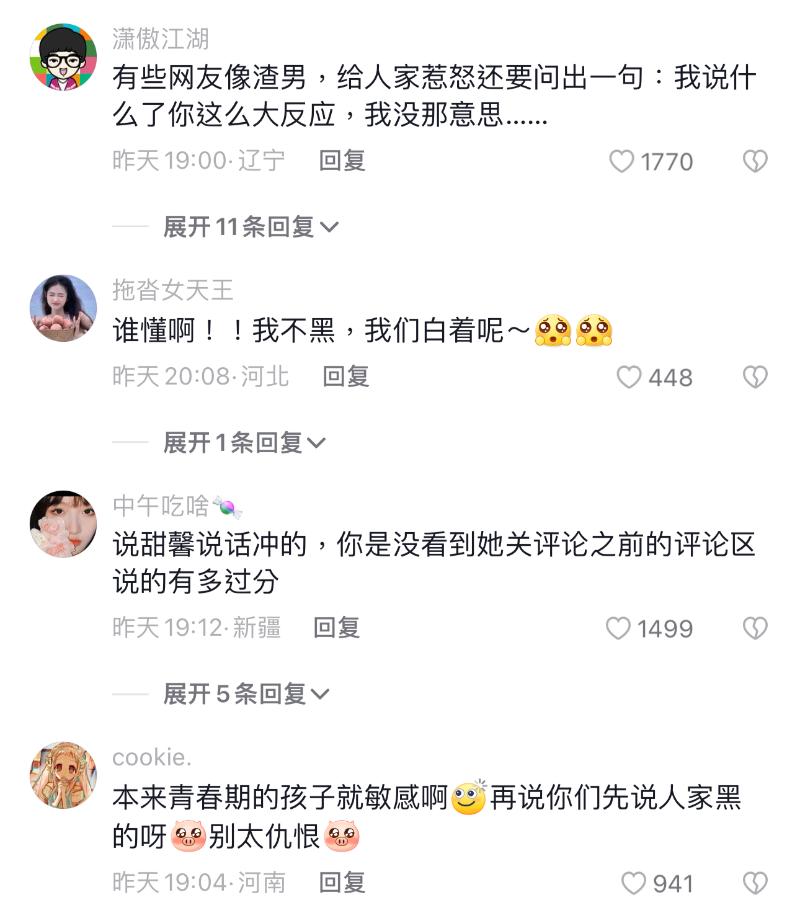Open 中午吃啥's profile avatar
The image size is (800, 900).
pos(64,524)
